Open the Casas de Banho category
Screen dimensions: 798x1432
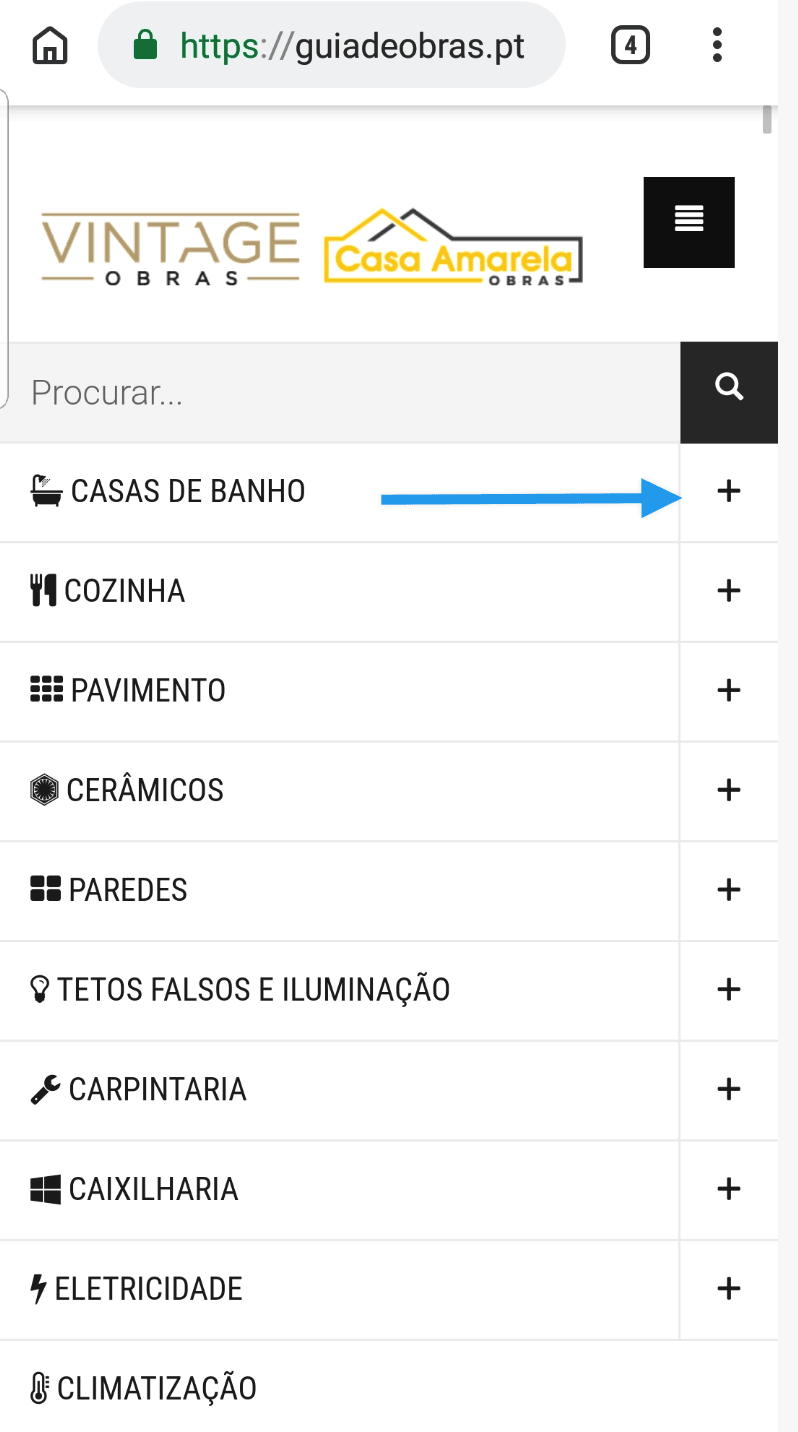pos(187,491)
